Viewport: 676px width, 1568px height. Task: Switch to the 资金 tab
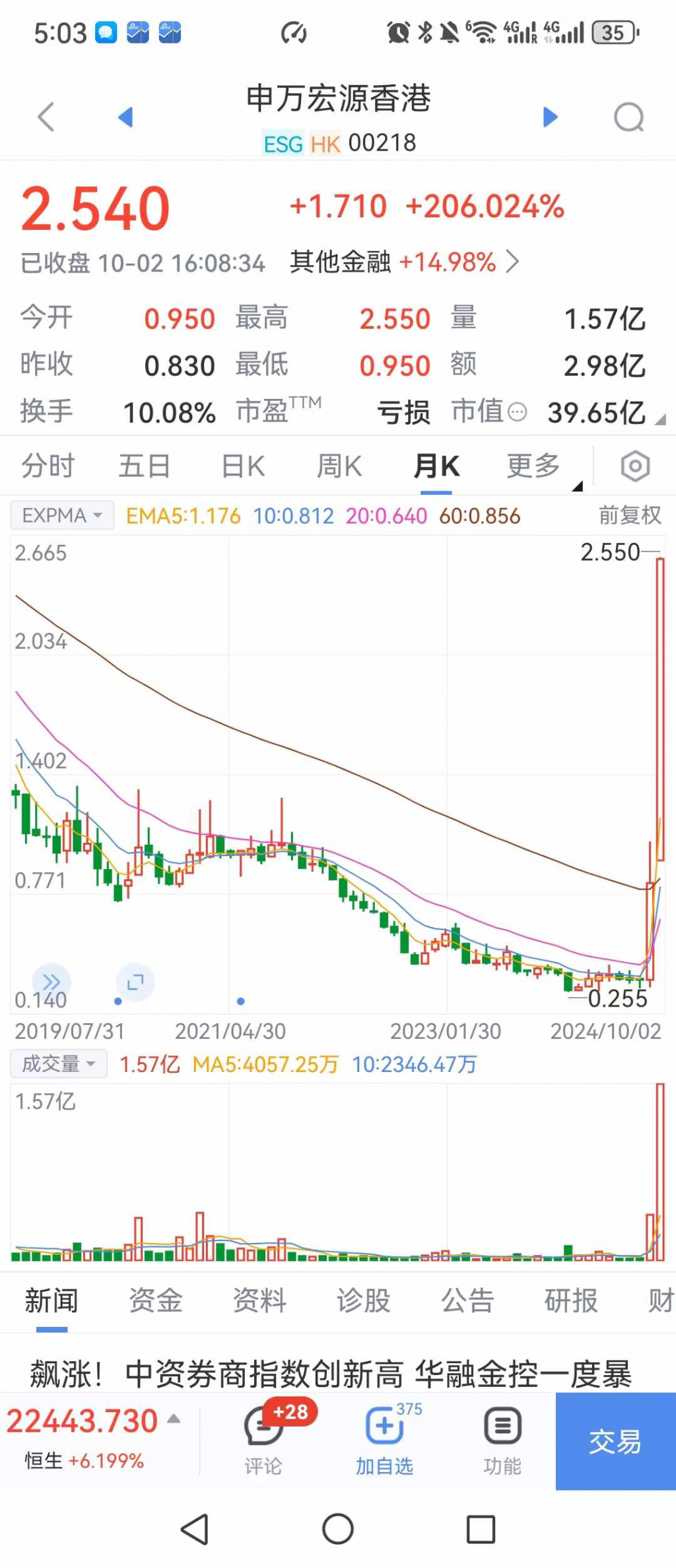[x=156, y=1300]
